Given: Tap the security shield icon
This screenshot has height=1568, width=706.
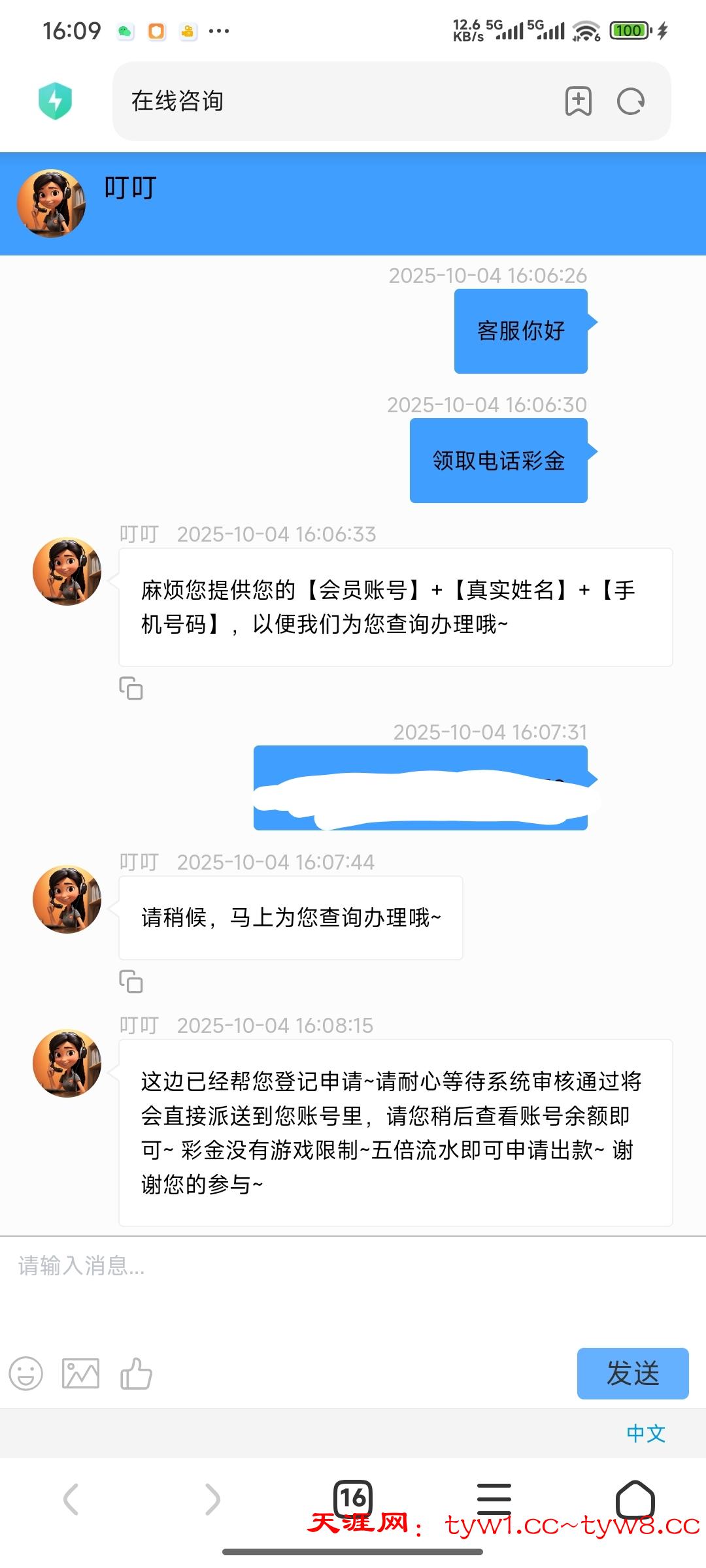Looking at the screenshot, I should click(x=55, y=101).
